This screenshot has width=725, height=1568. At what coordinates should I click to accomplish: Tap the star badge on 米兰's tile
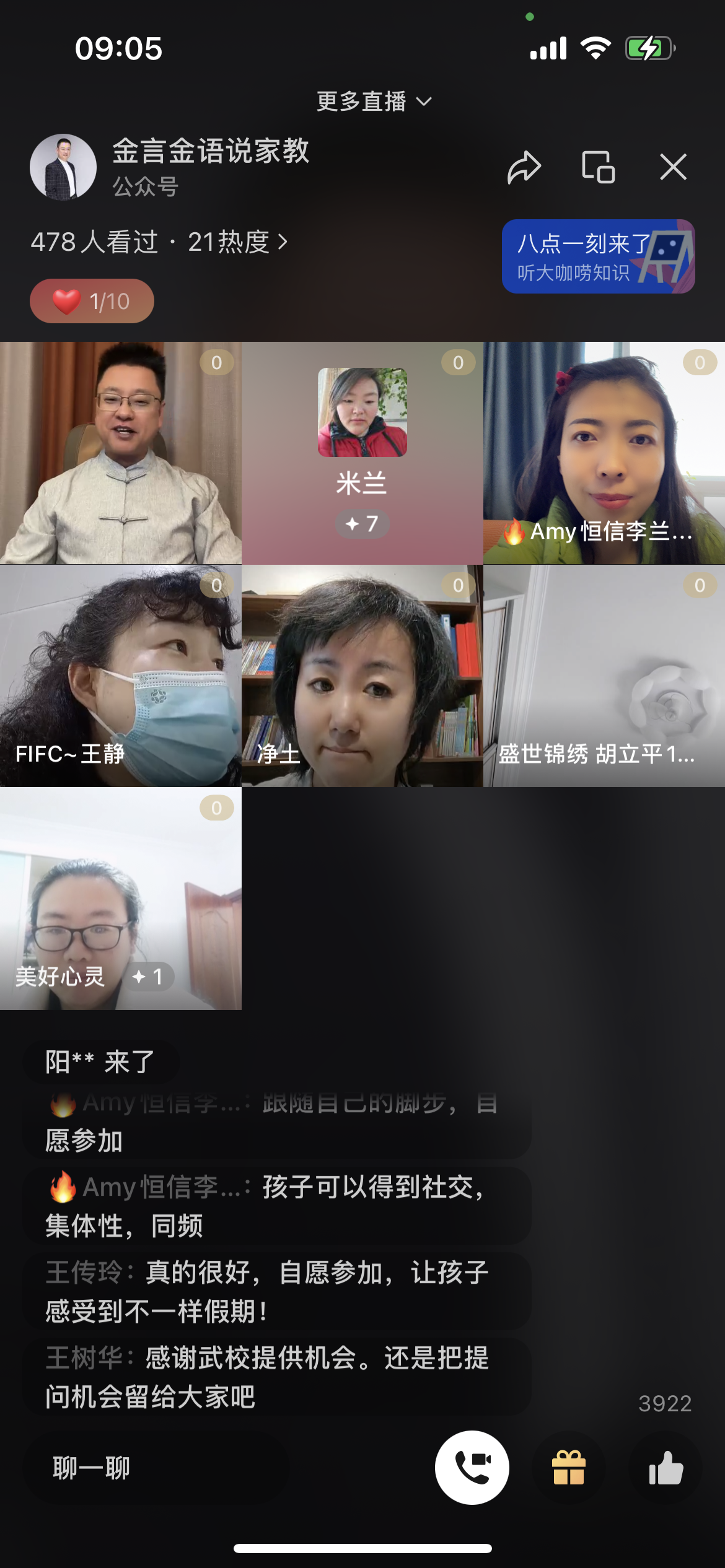coord(362,523)
